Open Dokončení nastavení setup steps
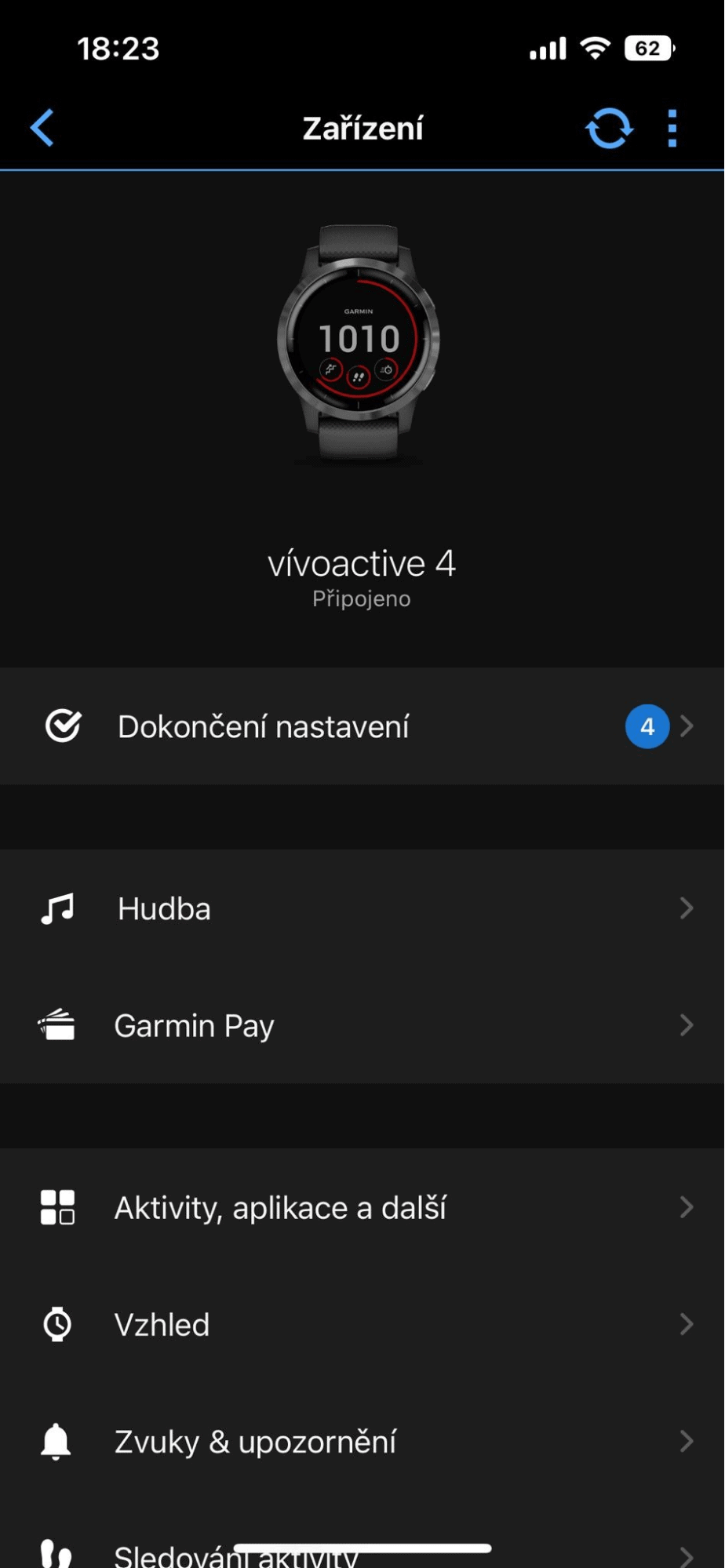The image size is (725, 1568). click(361, 726)
